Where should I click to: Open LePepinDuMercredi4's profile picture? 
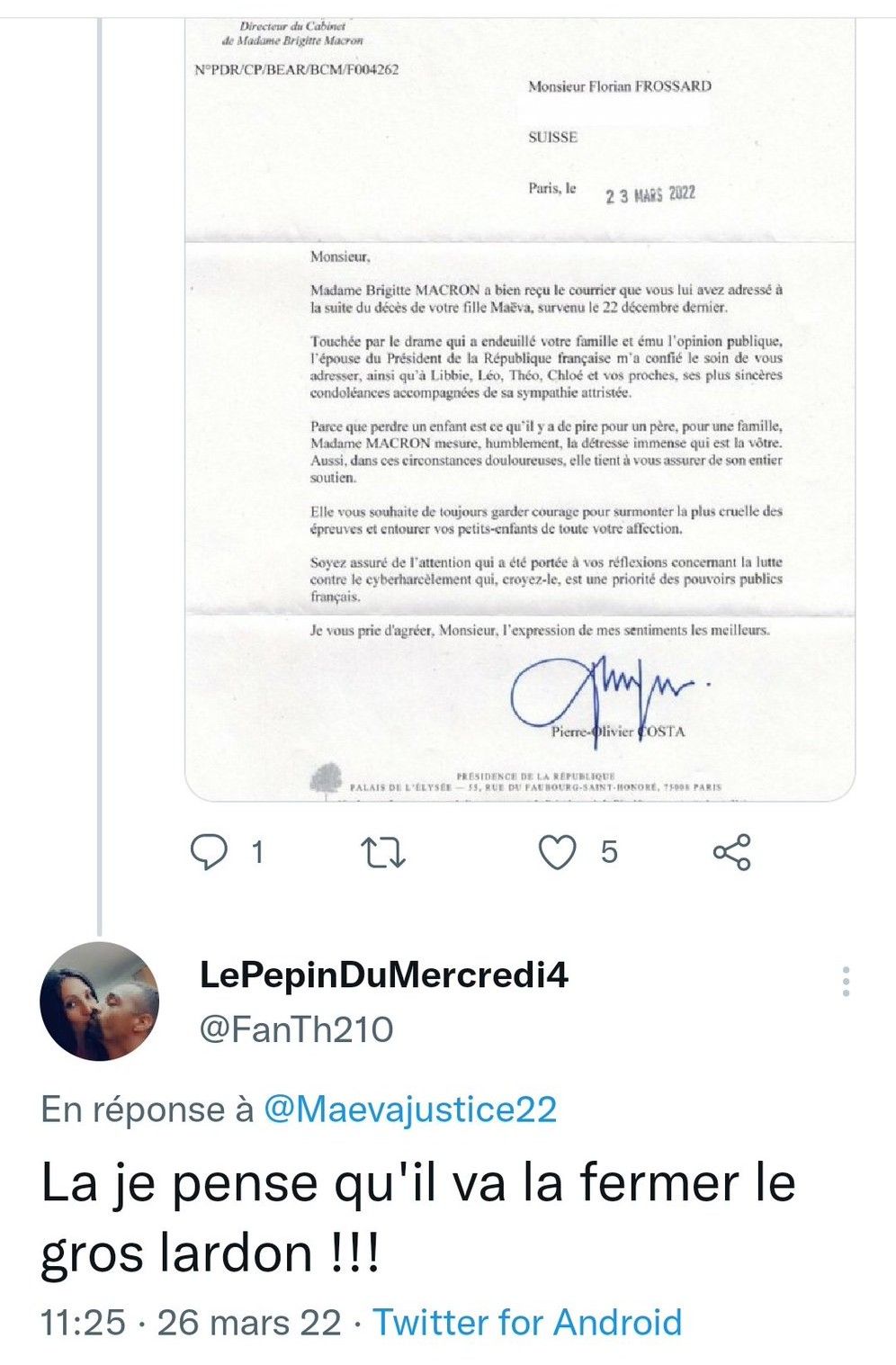pyautogui.click(x=100, y=1001)
